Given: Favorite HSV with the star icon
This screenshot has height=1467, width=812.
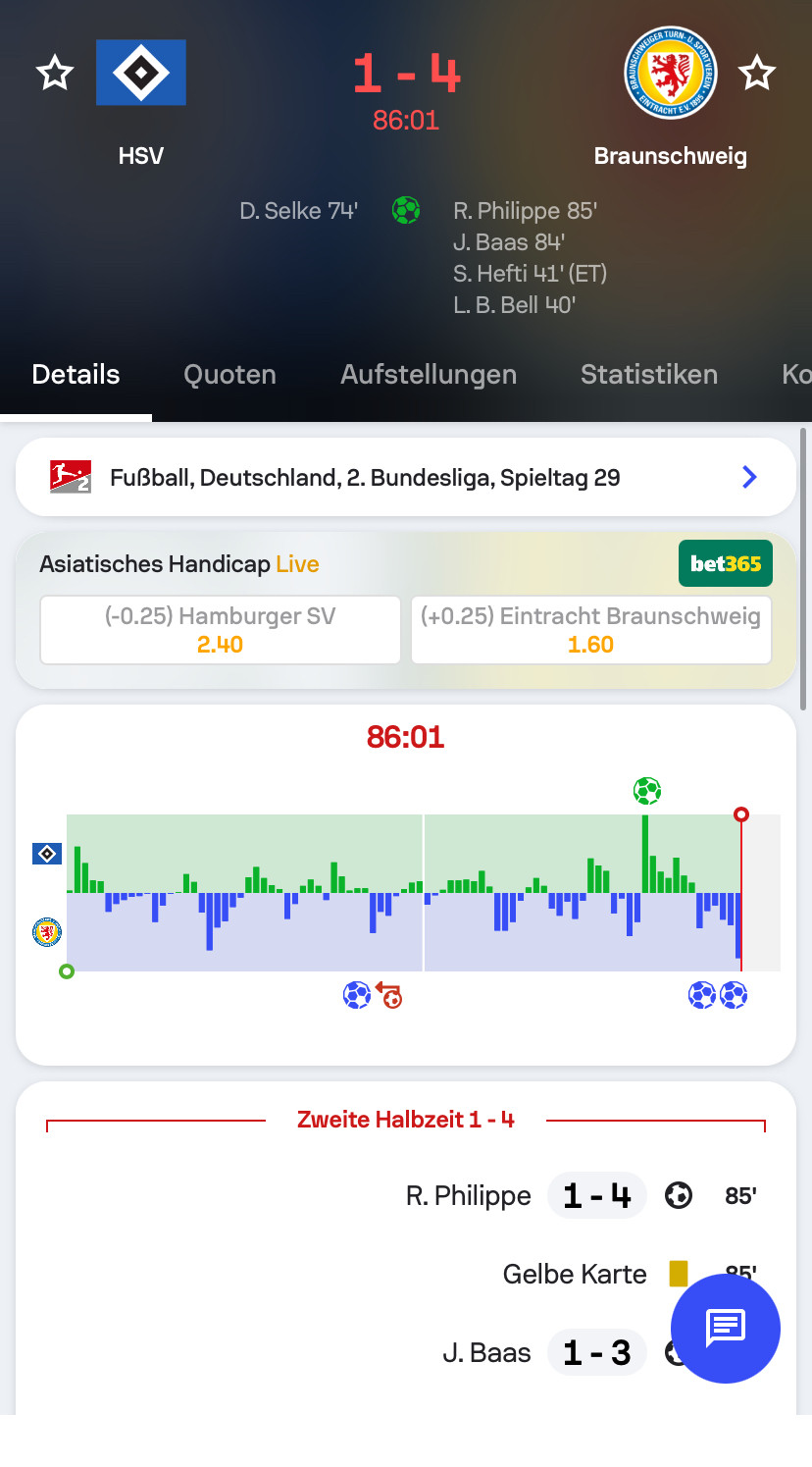Looking at the screenshot, I should click(55, 73).
